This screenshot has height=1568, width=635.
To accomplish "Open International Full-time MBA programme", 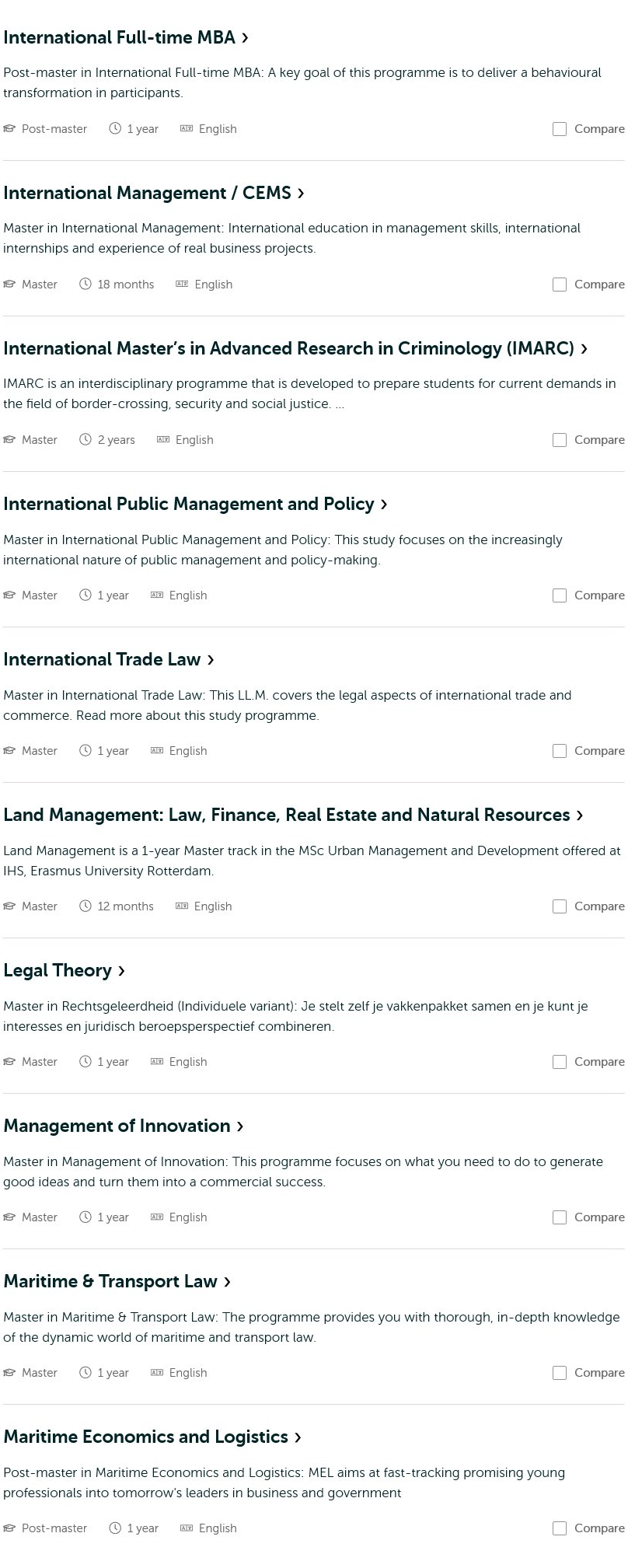I will [x=126, y=37].
